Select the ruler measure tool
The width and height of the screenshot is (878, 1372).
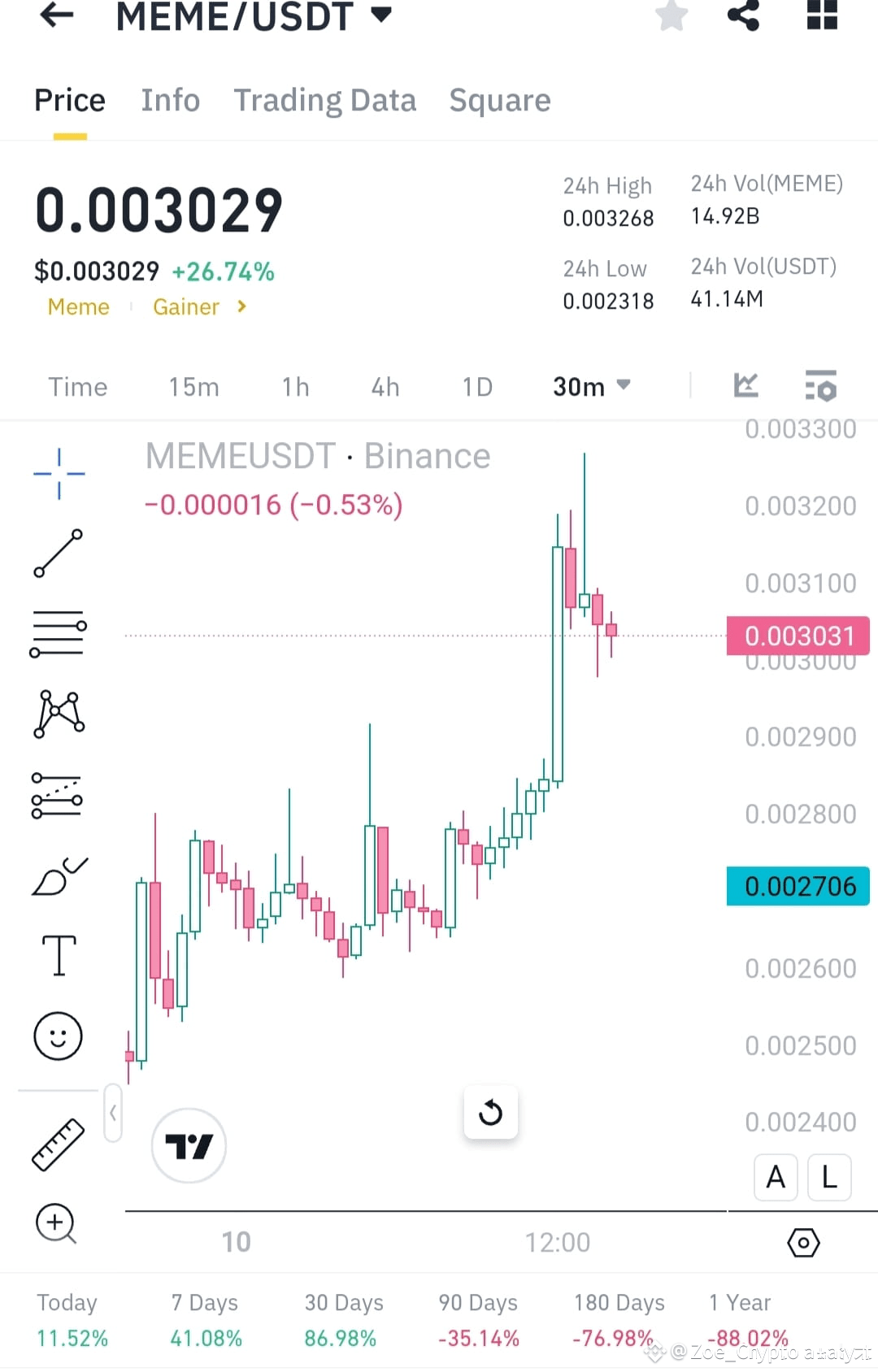tap(58, 1144)
